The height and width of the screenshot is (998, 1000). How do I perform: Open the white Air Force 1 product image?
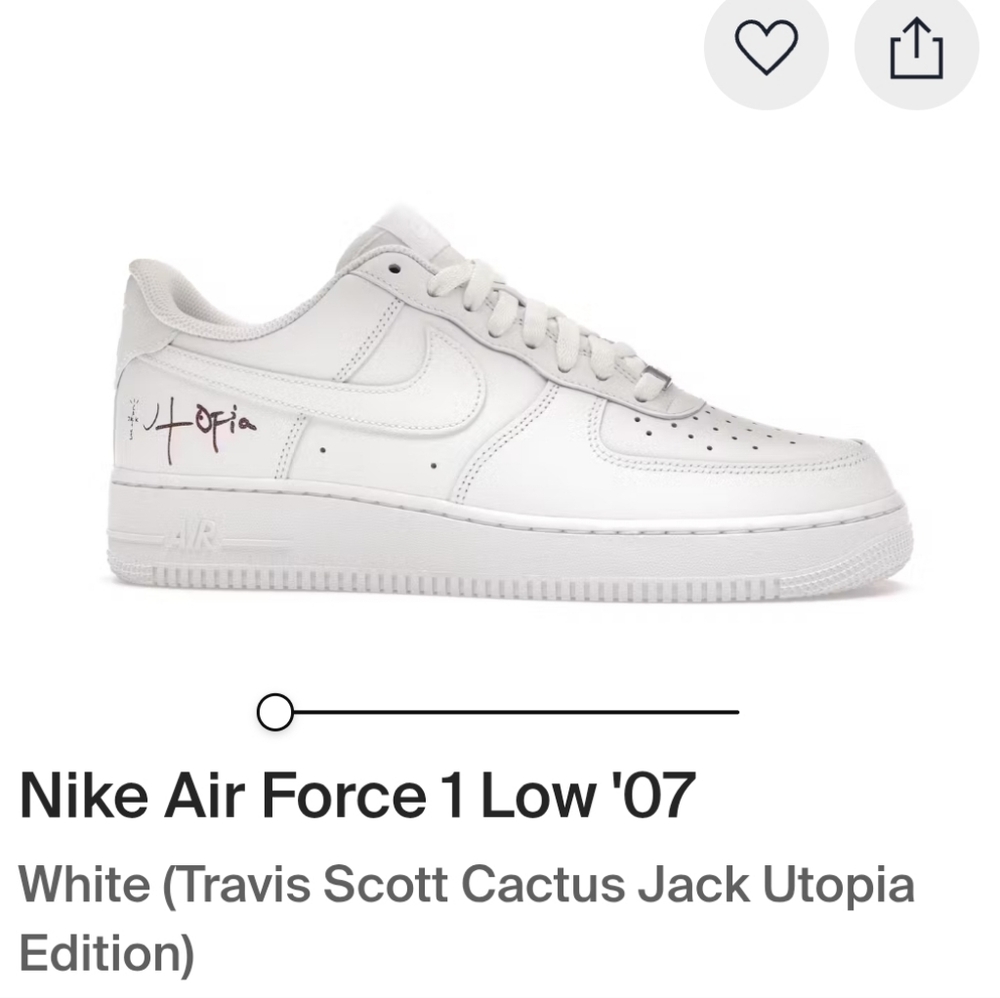click(510, 410)
